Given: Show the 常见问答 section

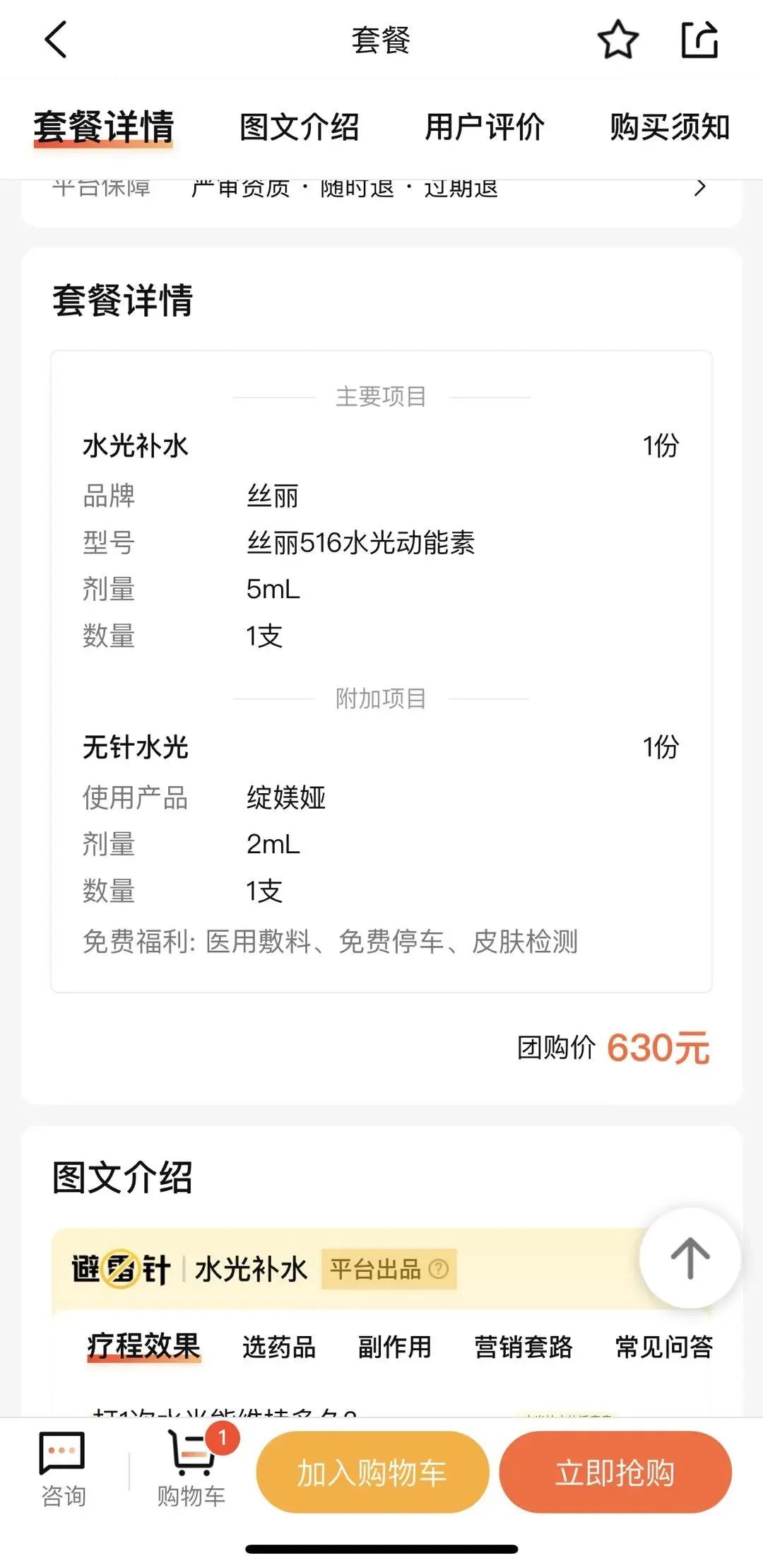Looking at the screenshot, I should (x=664, y=1347).
